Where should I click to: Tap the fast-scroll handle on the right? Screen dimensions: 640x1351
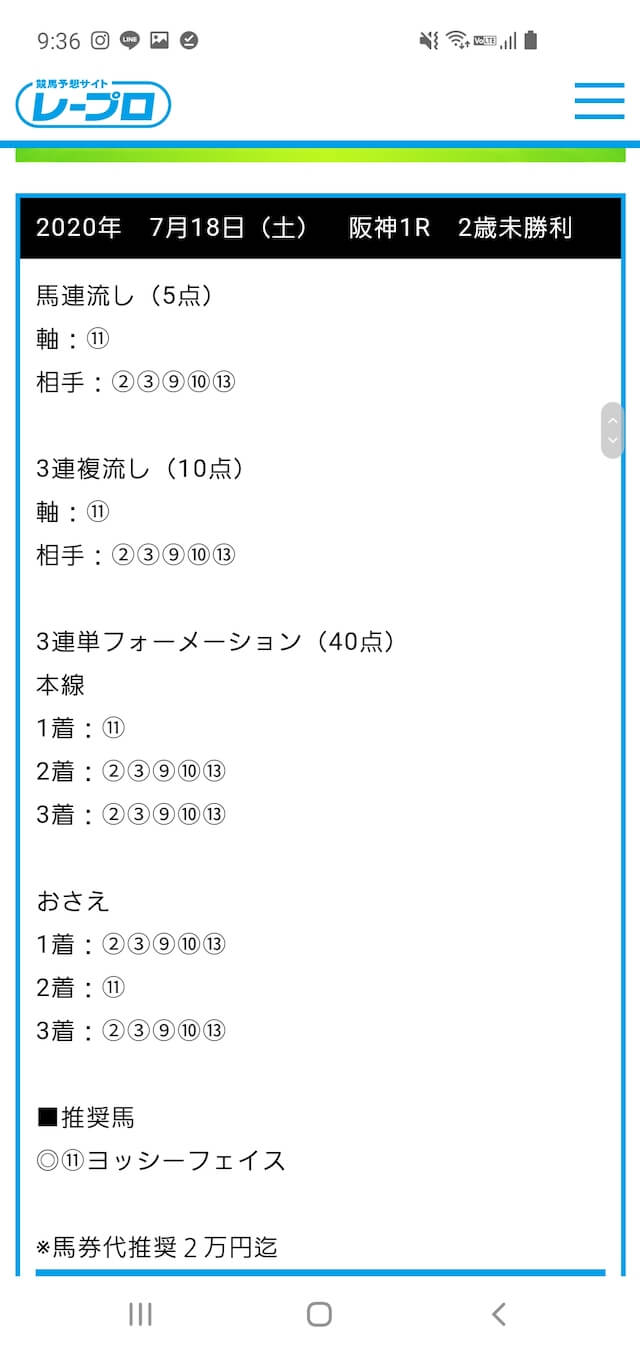point(612,431)
